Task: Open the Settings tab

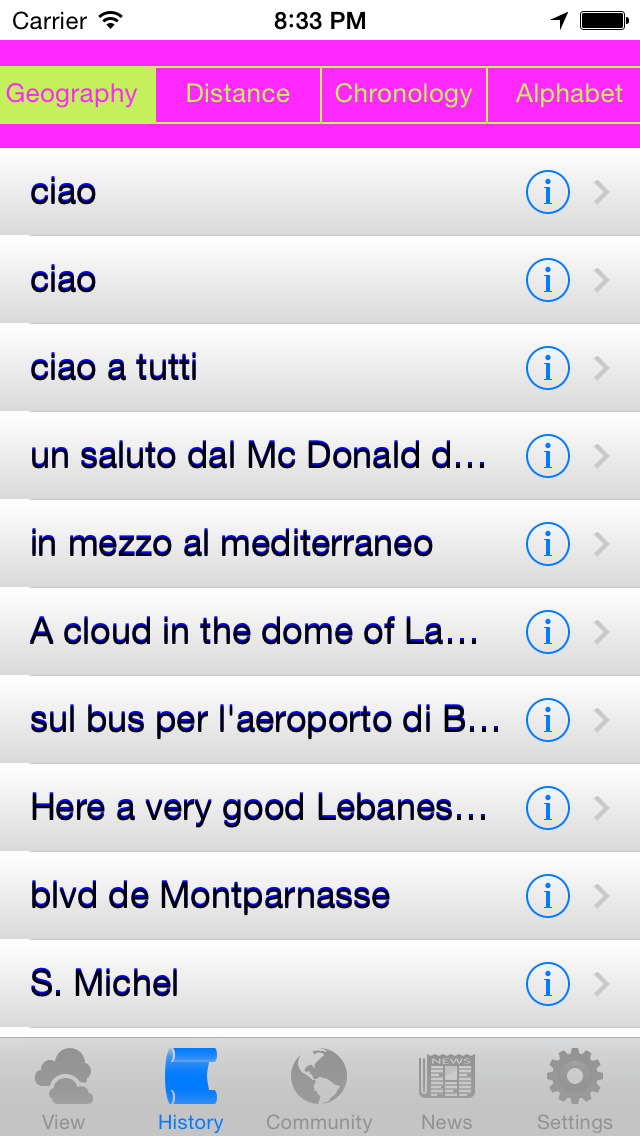Action: pyautogui.click(x=575, y=1088)
